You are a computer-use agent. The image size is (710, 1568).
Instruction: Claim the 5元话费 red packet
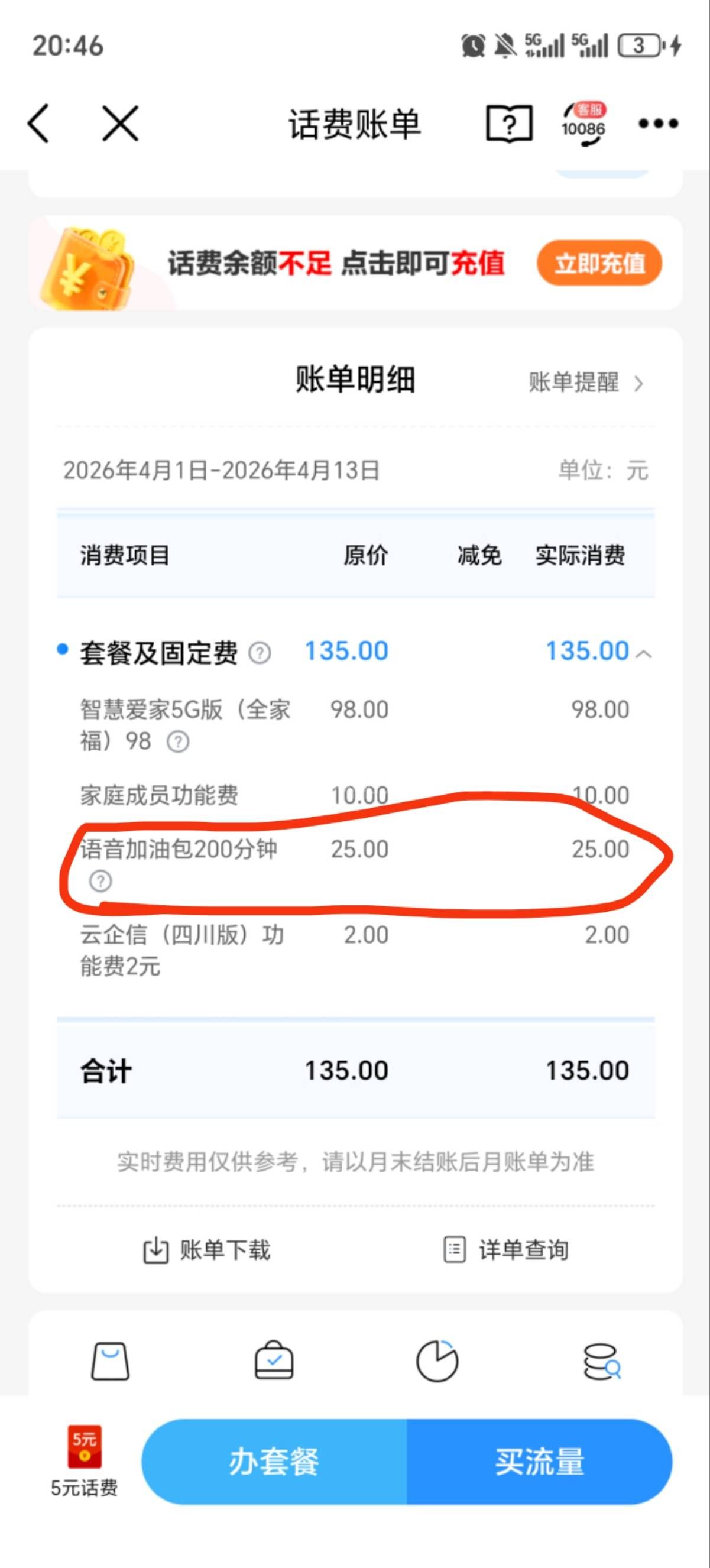pos(84,1461)
